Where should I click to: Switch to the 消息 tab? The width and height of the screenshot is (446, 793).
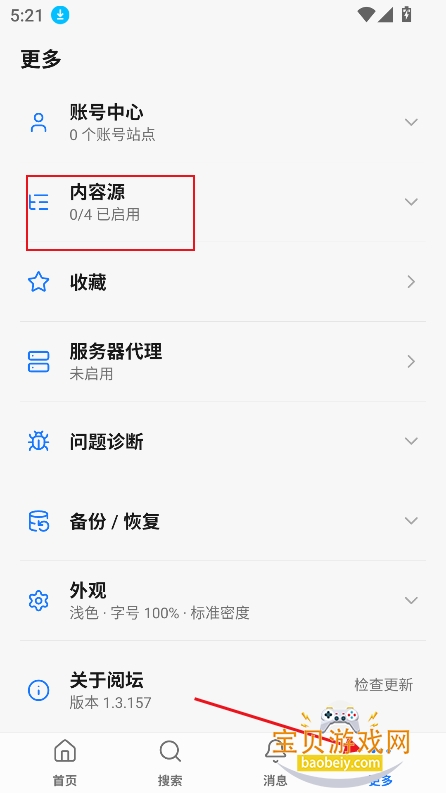[275, 762]
